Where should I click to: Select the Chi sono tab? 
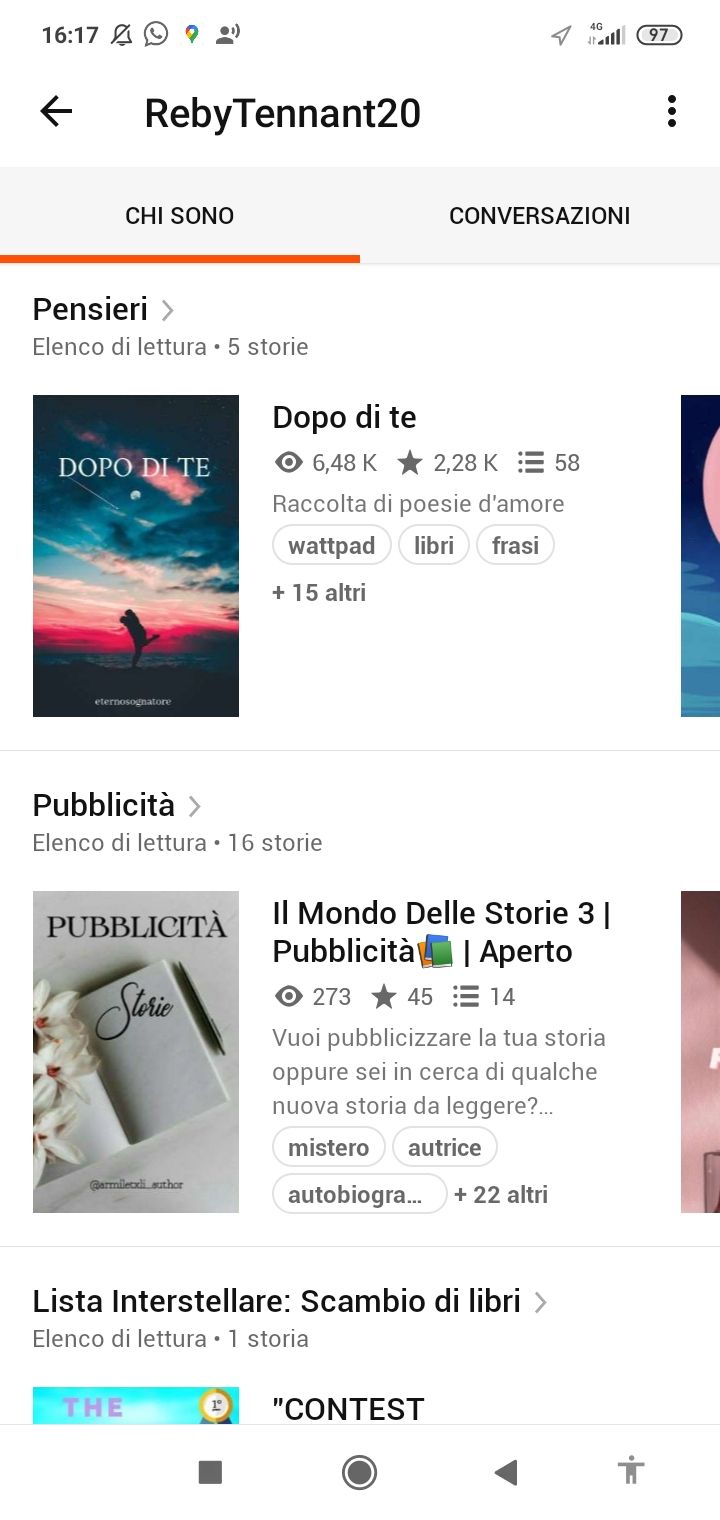(x=180, y=216)
